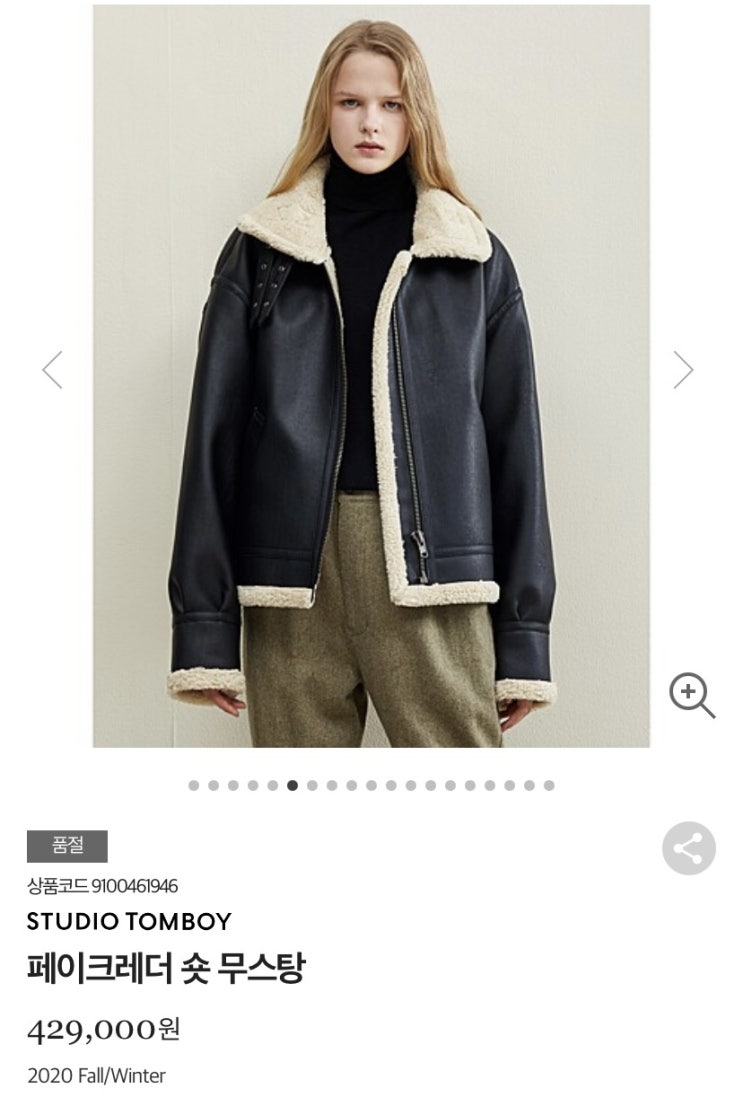Image resolution: width=743 pixels, height=1106 pixels.
Task: Jump to the last image dot
Action: (x=549, y=786)
